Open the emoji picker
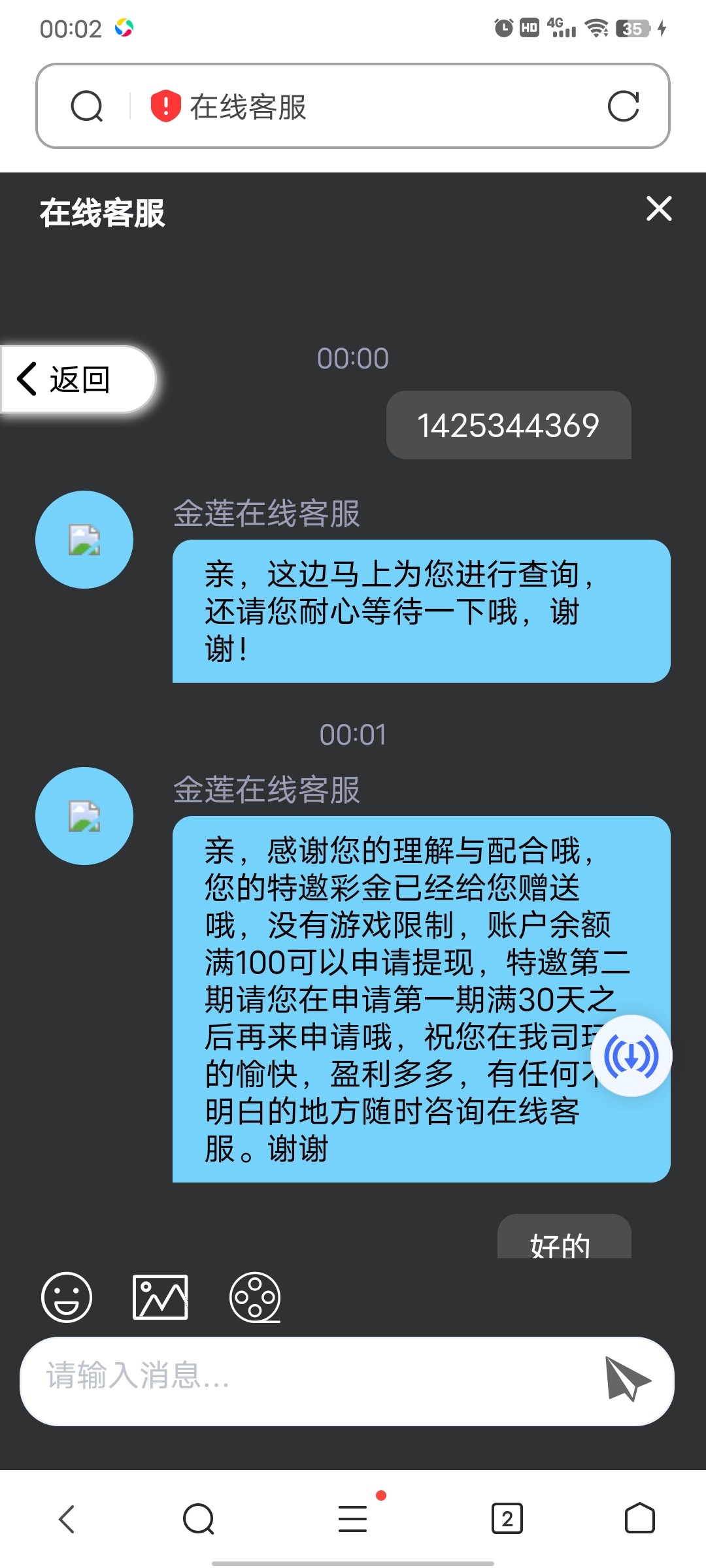 (x=67, y=1297)
